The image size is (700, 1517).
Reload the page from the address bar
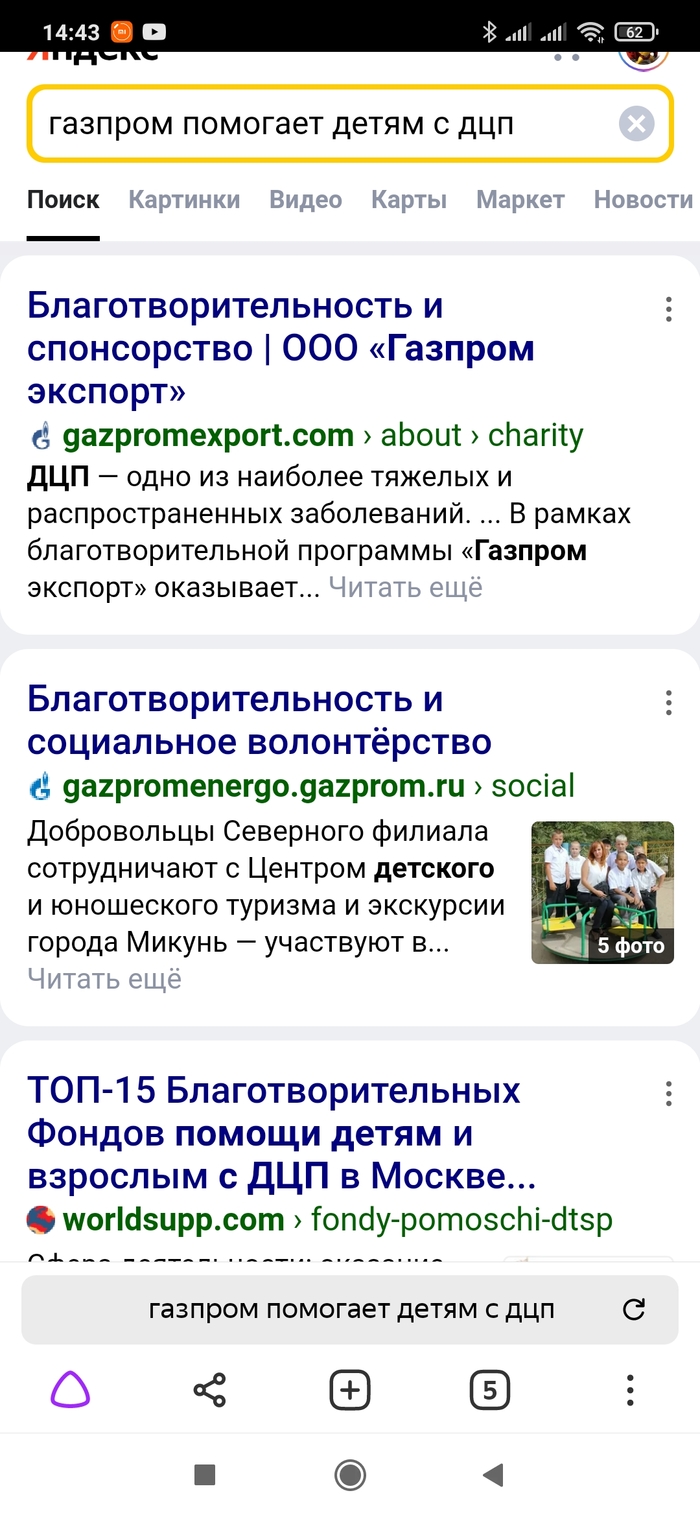633,1309
